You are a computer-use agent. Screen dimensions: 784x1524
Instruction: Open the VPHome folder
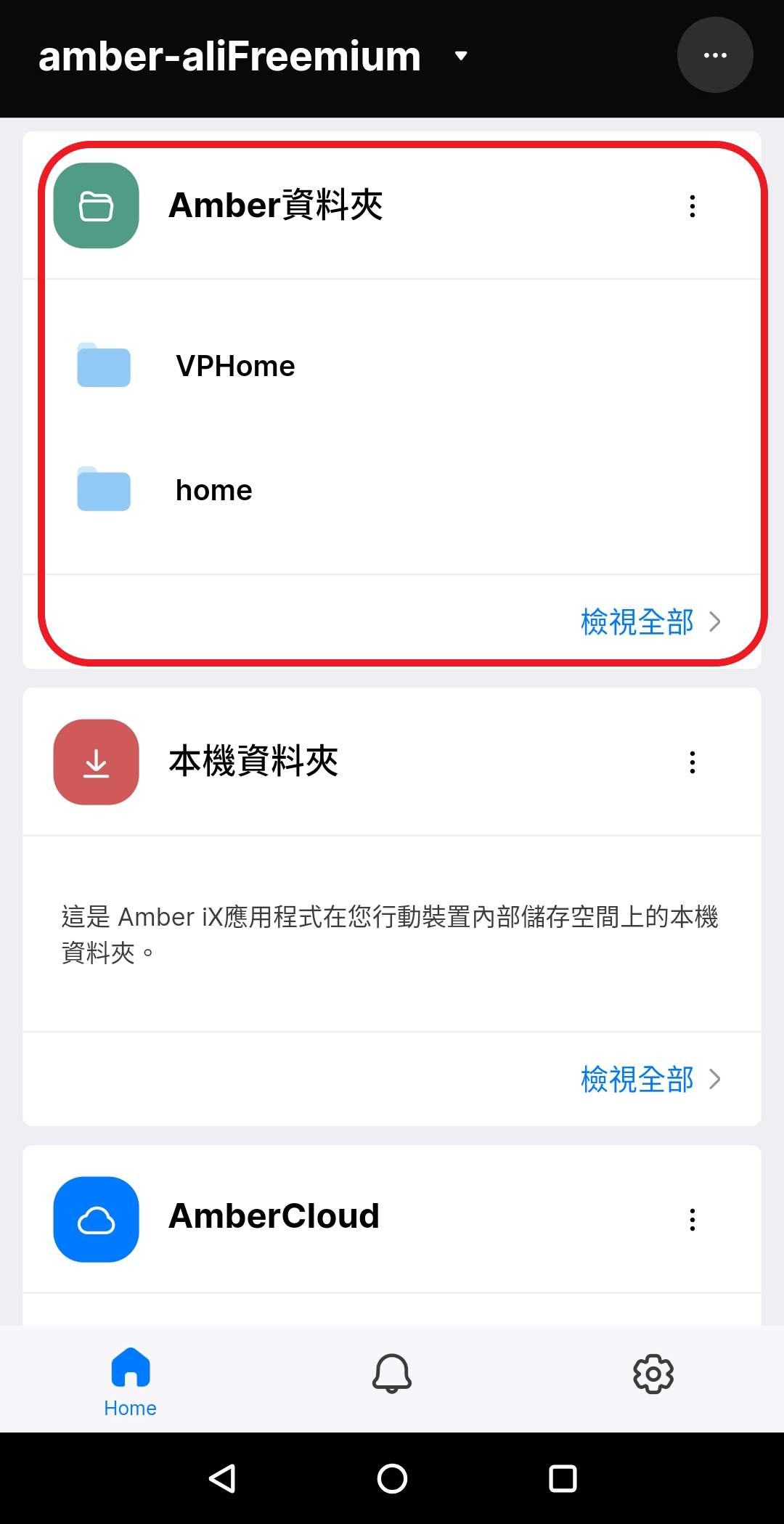[x=235, y=367]
